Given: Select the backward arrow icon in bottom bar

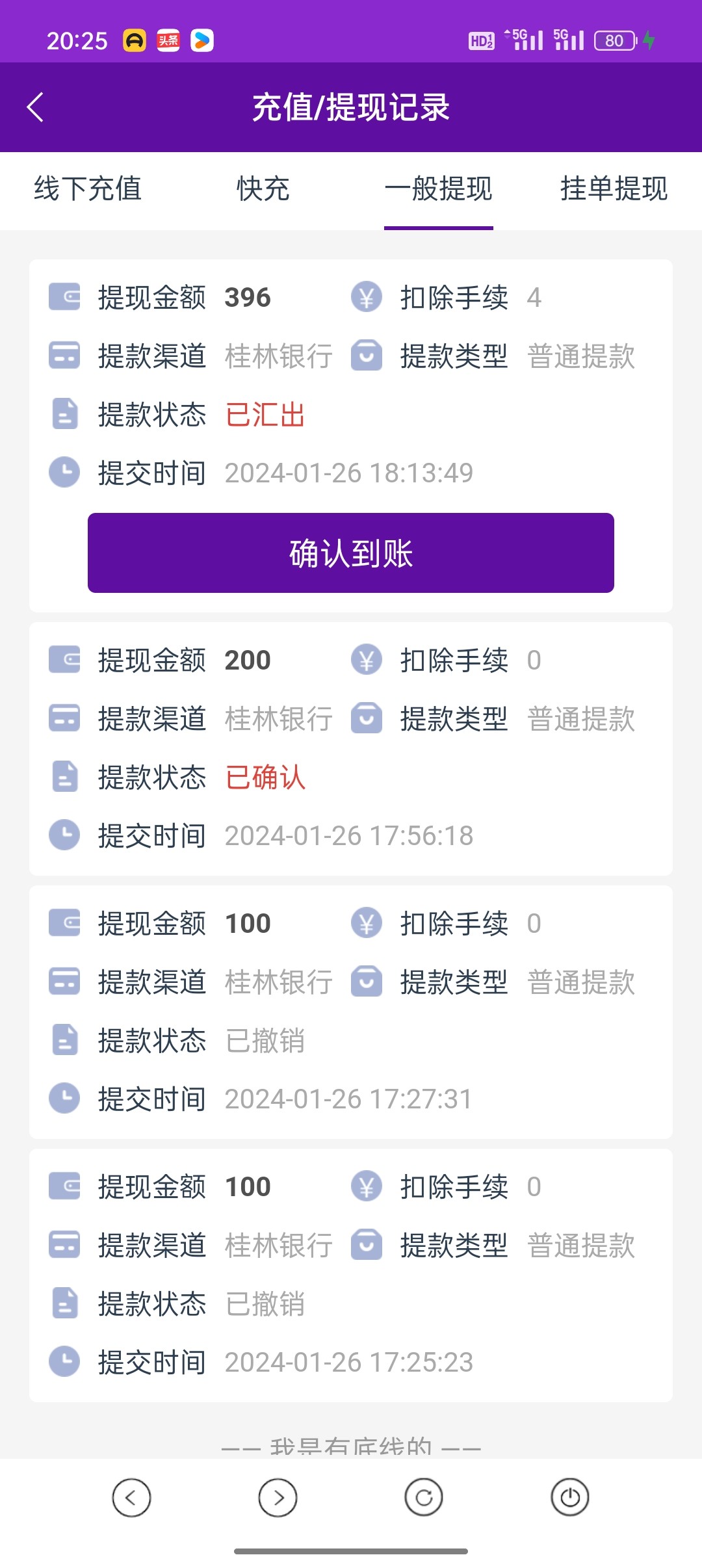Looking at the screenshot, I should 131,1497.
